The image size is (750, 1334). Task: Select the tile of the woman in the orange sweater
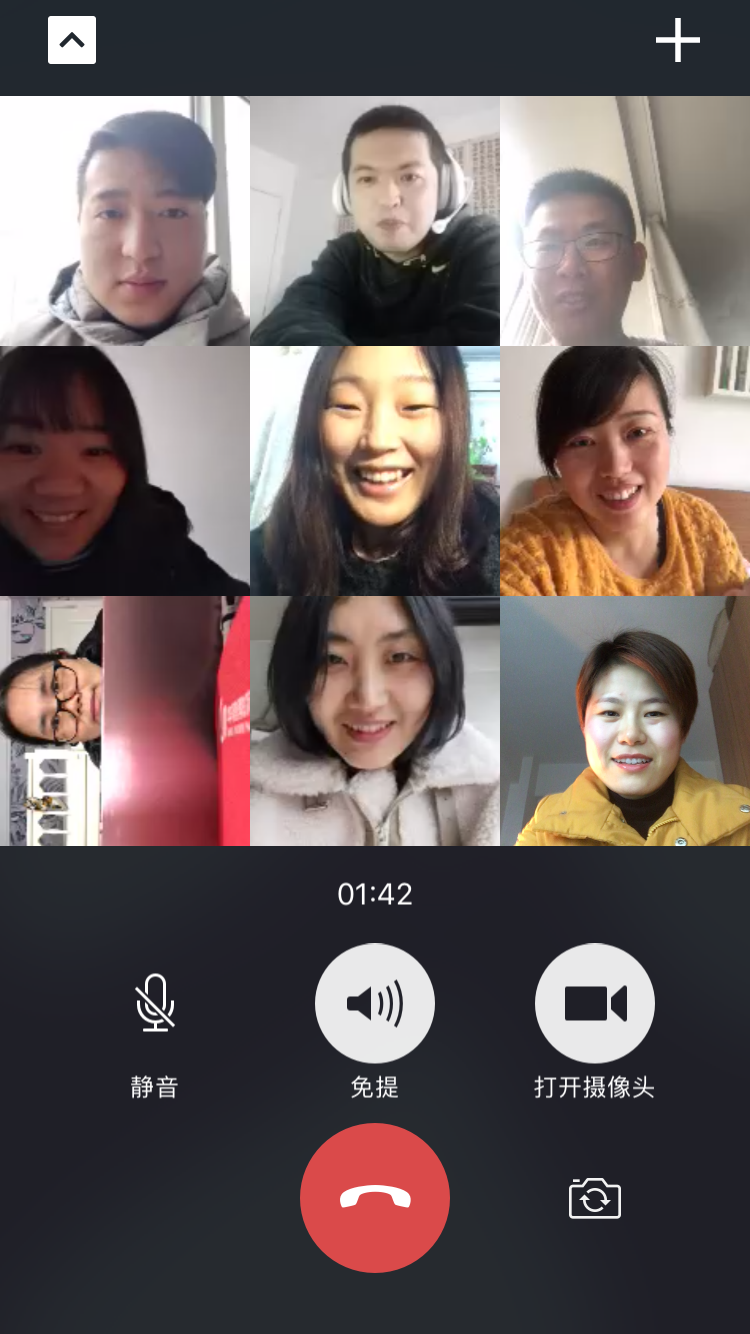[625, 471]
